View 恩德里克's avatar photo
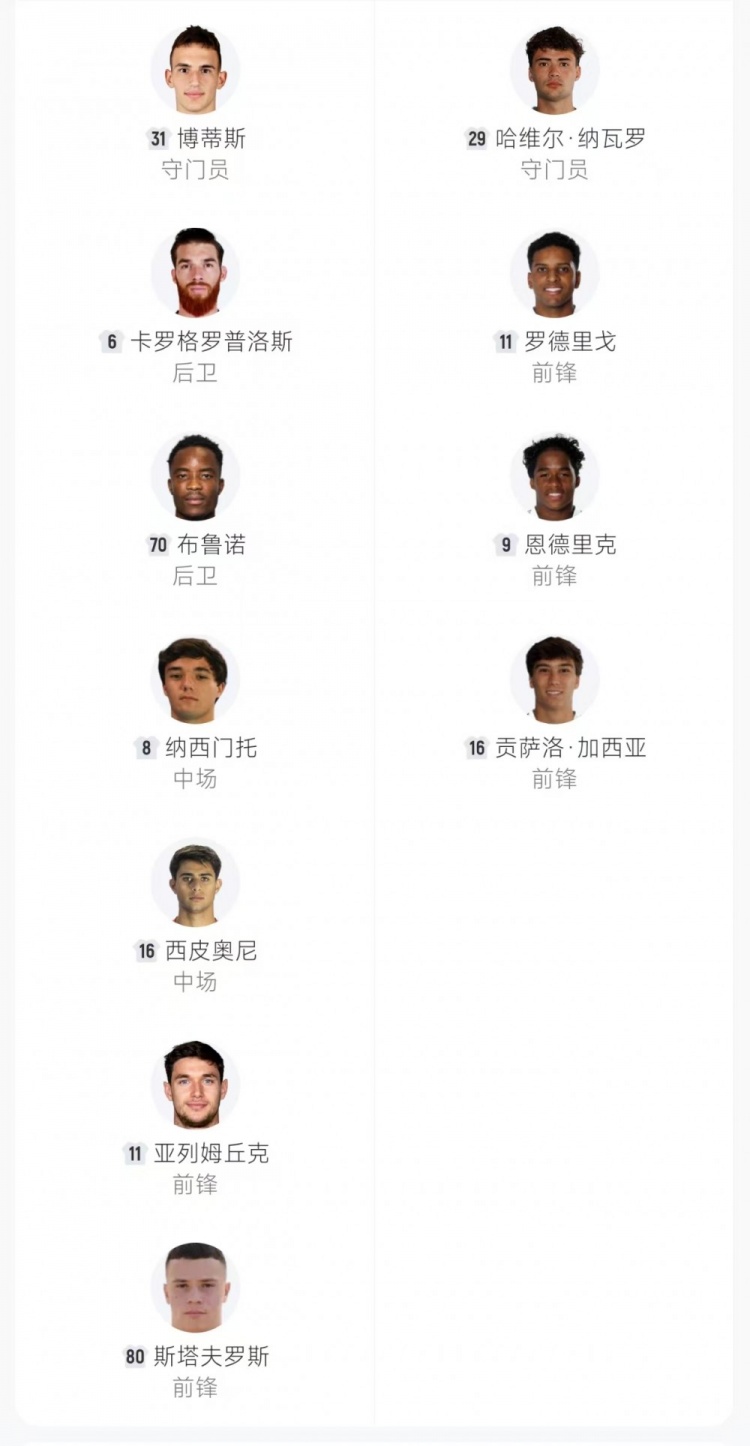The height and width of the screenshot is (1446, 750). (555, 475)
